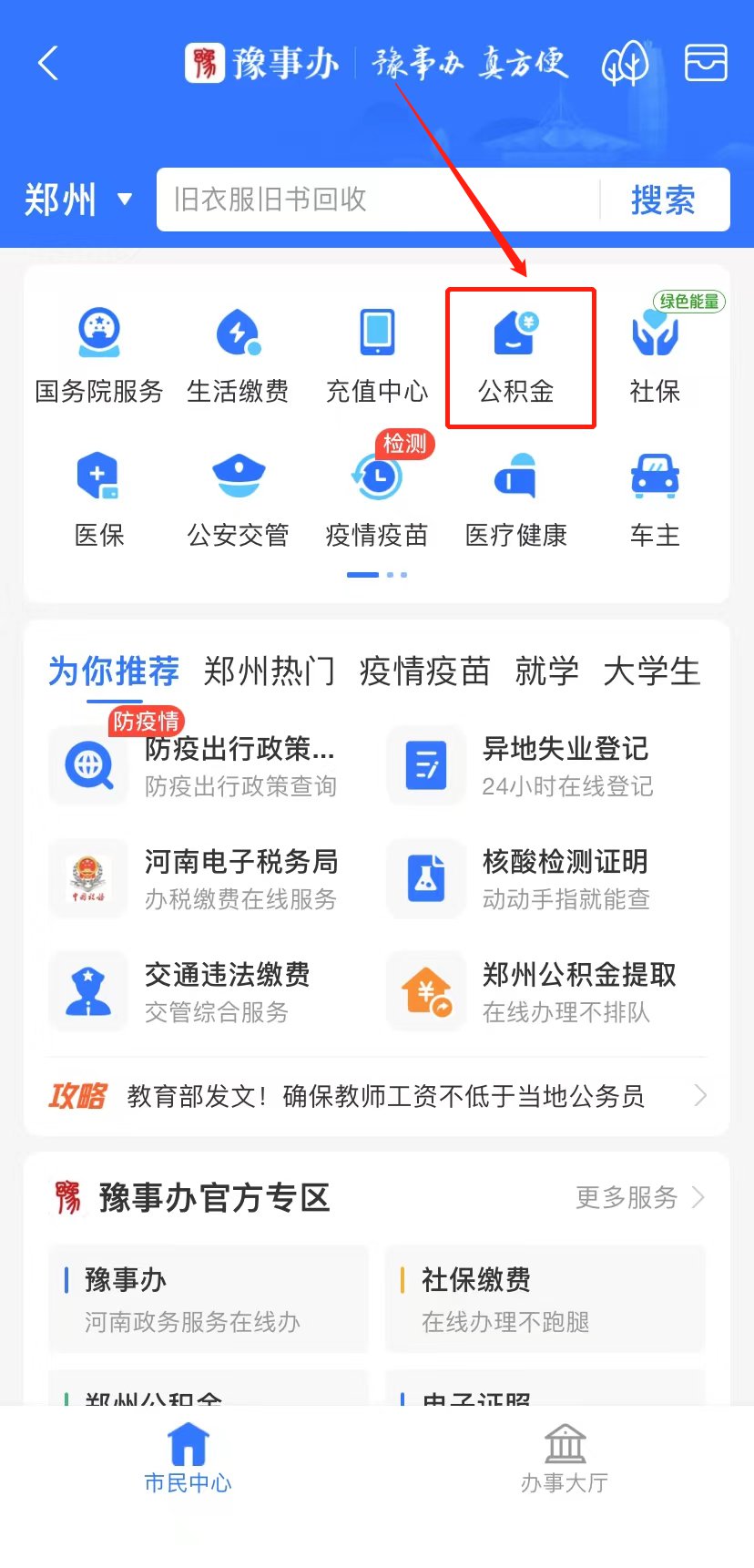Go back using the top-left arrow
Viewport: 754px width, 1568px height.
48,64
